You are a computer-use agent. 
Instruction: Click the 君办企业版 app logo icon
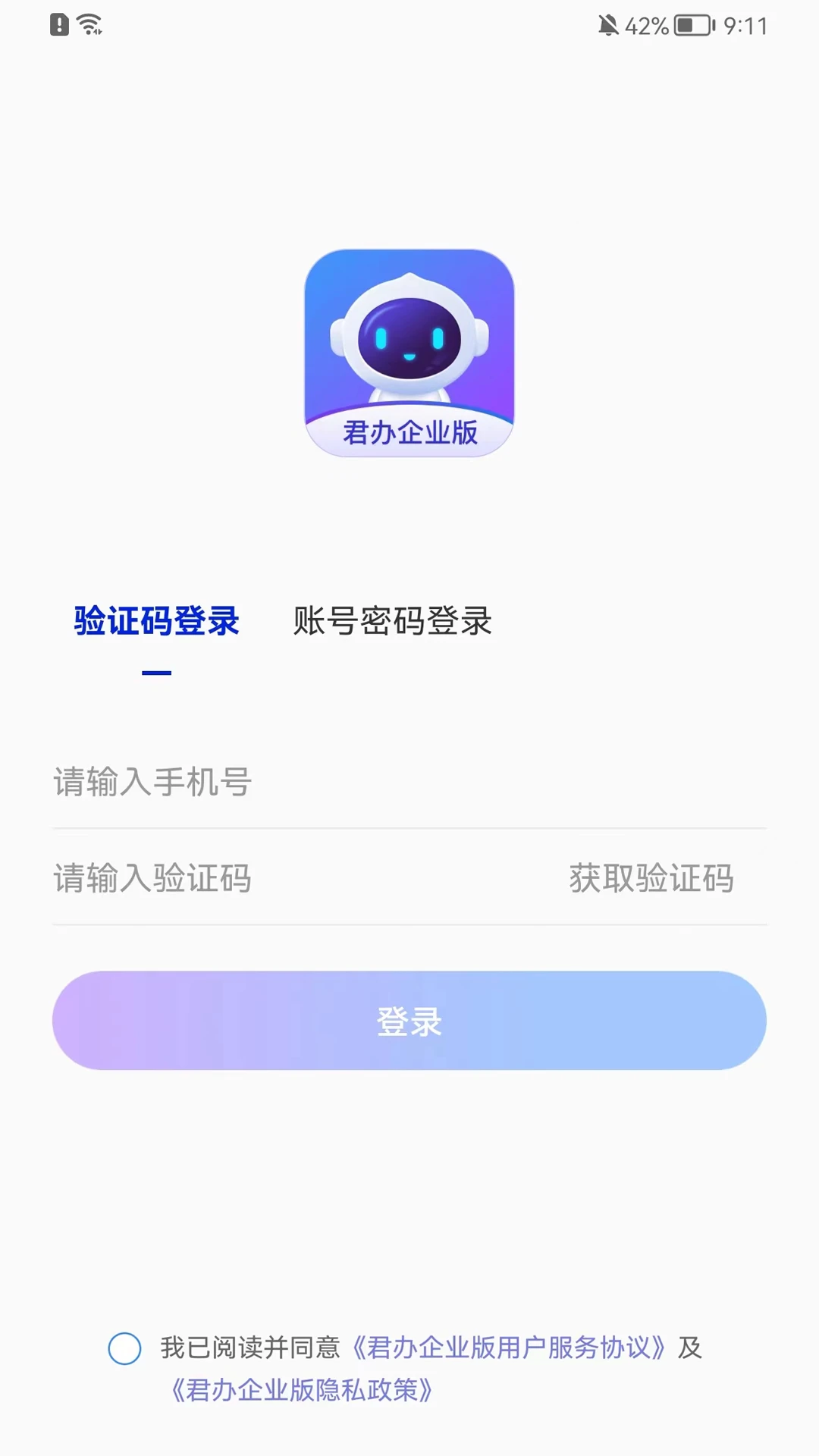click(x=409, y=351)
